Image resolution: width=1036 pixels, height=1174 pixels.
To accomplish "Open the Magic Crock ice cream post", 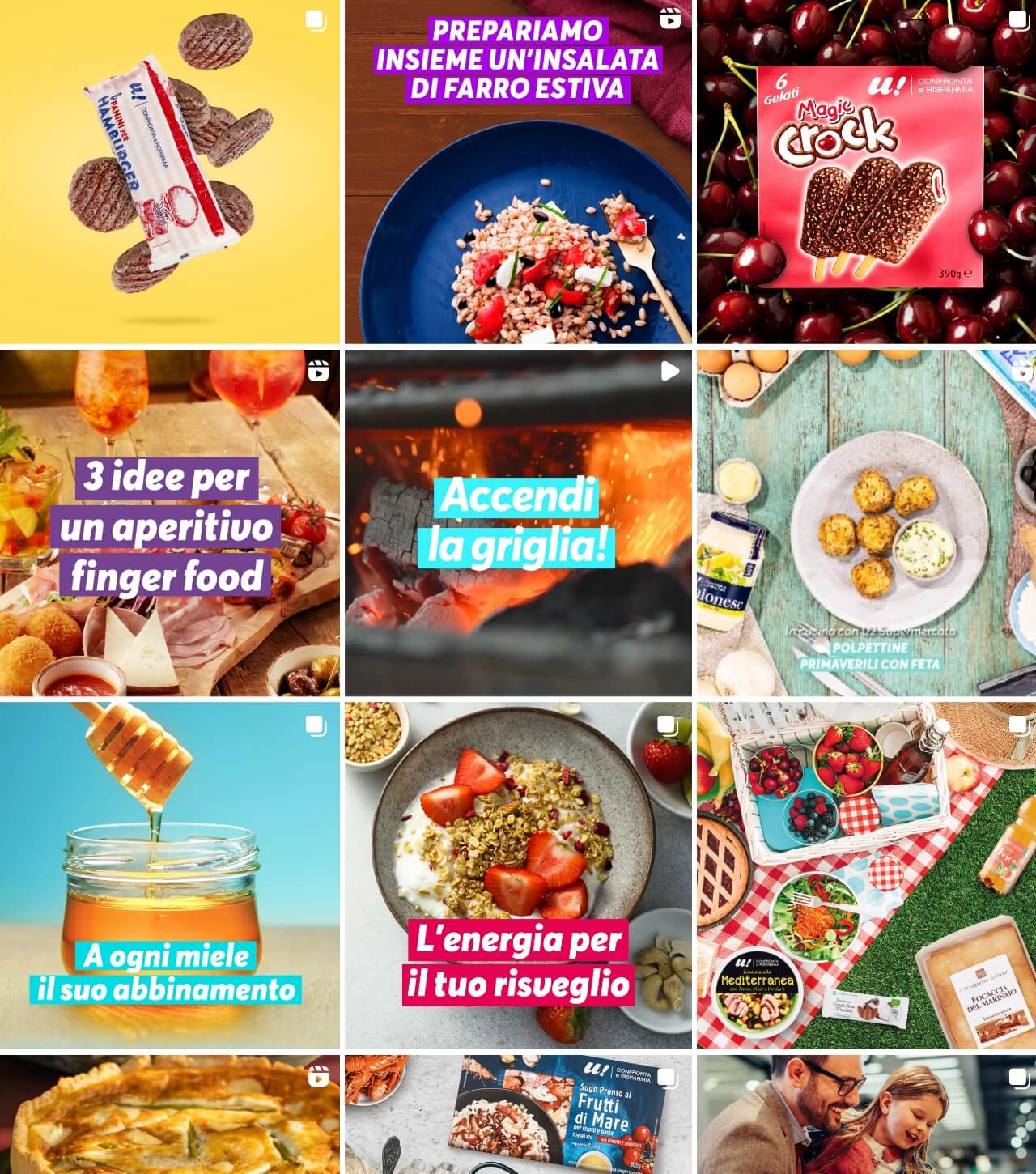I will [866, 172].
